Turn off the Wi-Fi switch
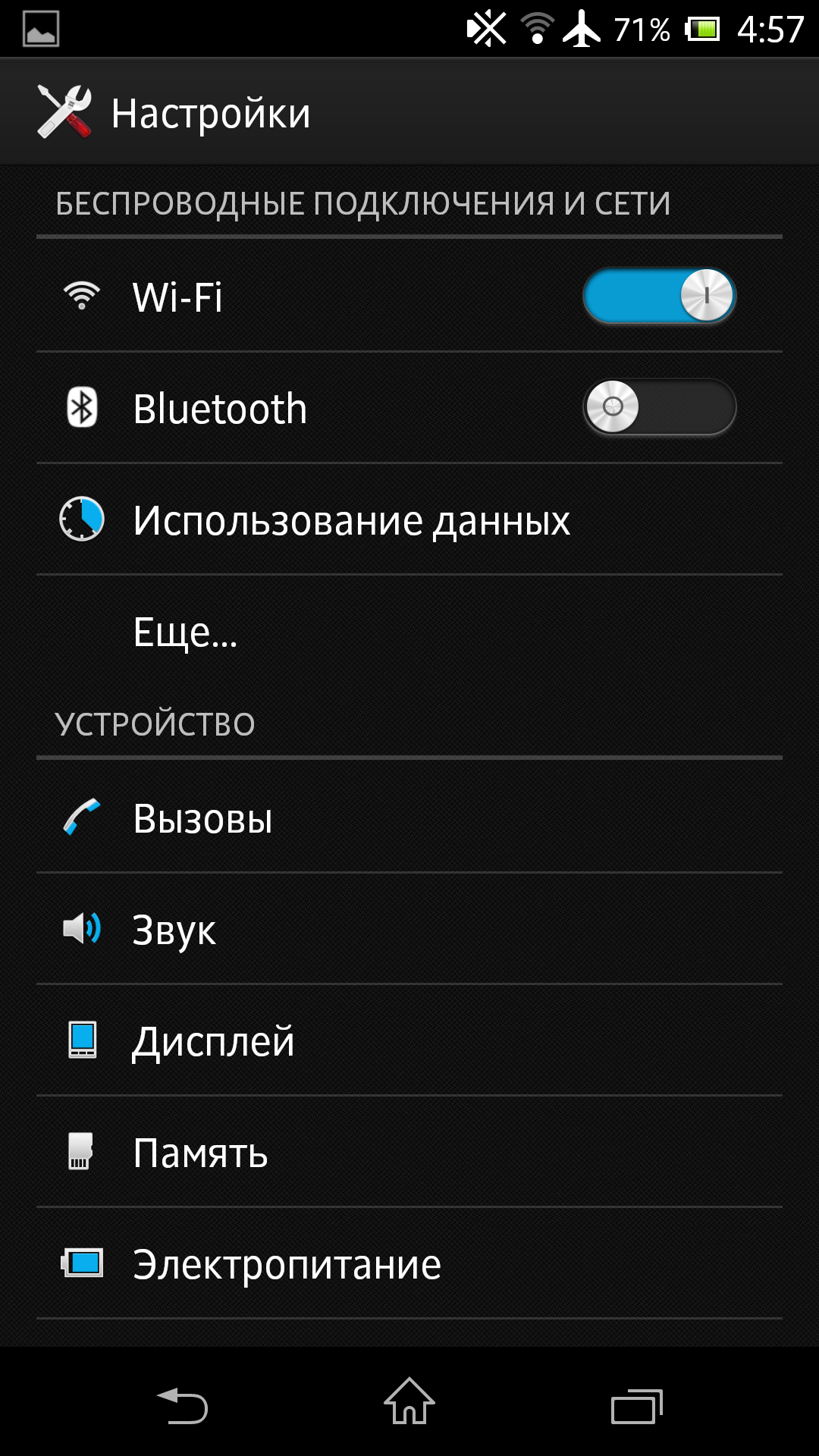The image size is (819, 1456). [x=659, y=296]
